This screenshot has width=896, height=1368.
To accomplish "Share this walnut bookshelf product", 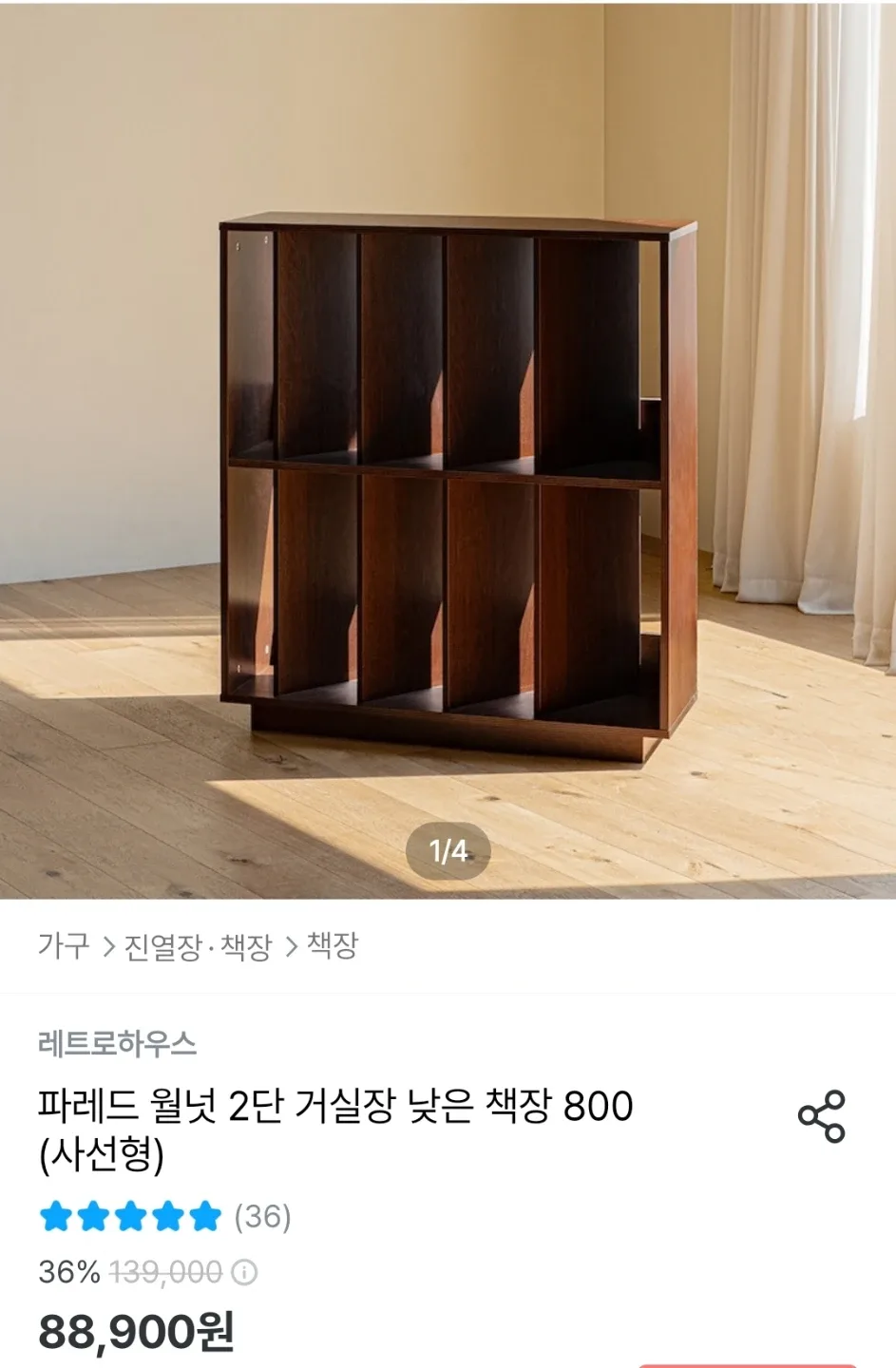I will click(821, 1116).
